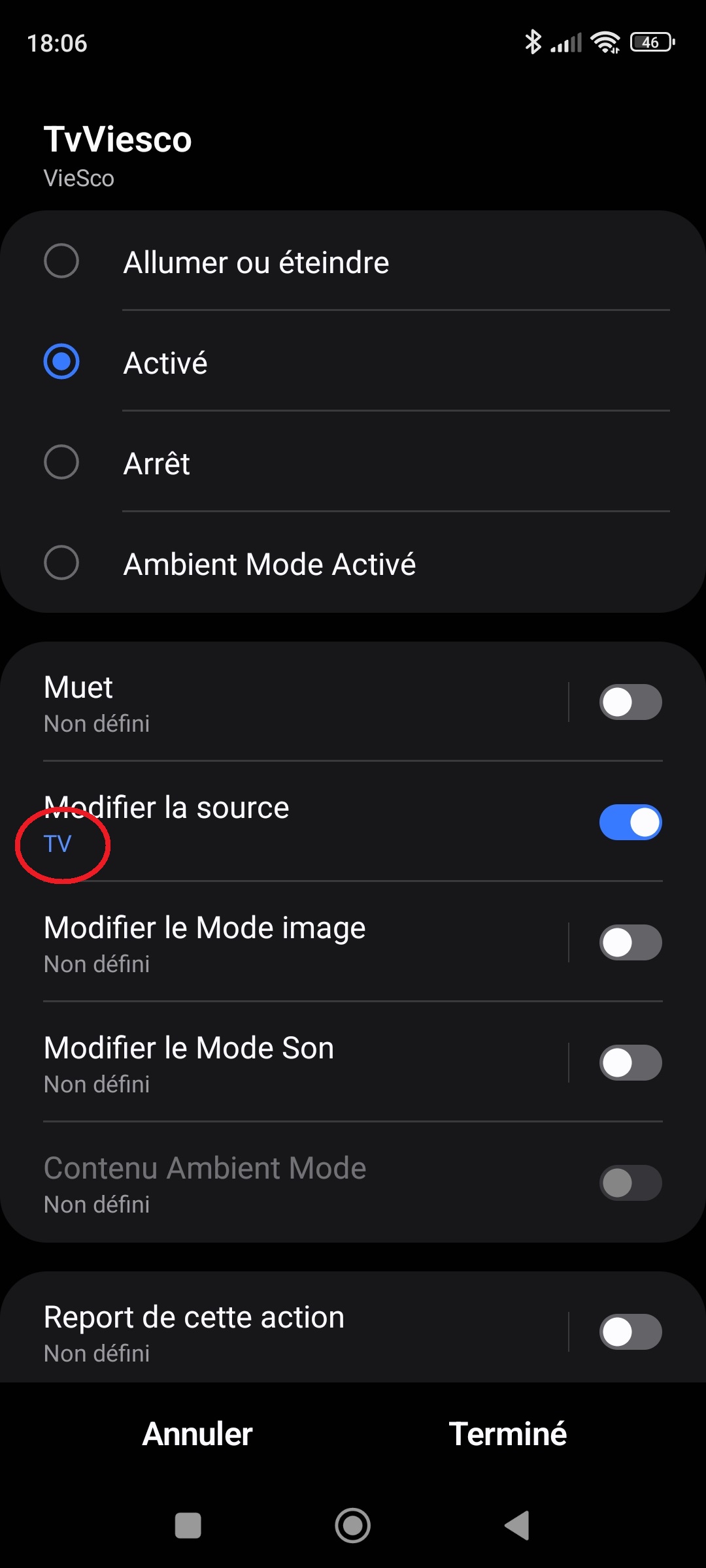Open the TV source value under Modifier la source
Screen dimensions: 706x1568
(58, 844)
